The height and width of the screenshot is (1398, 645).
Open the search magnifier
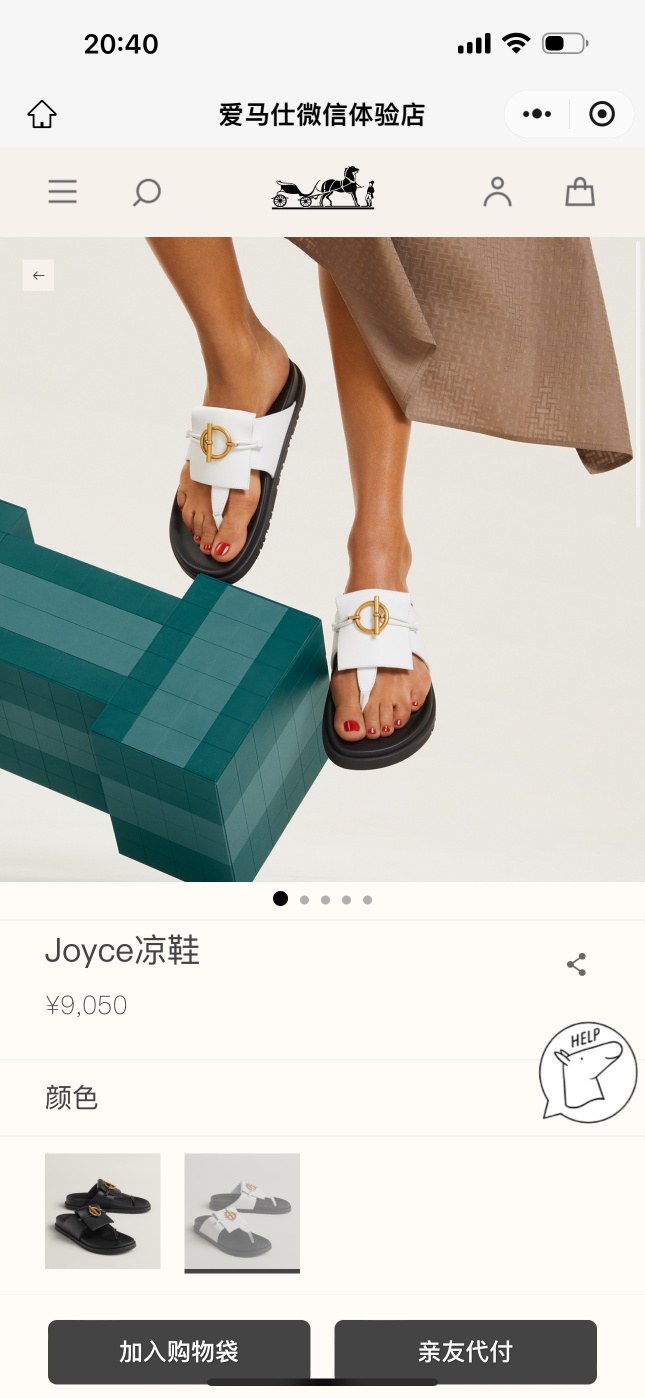click(146, 191)
